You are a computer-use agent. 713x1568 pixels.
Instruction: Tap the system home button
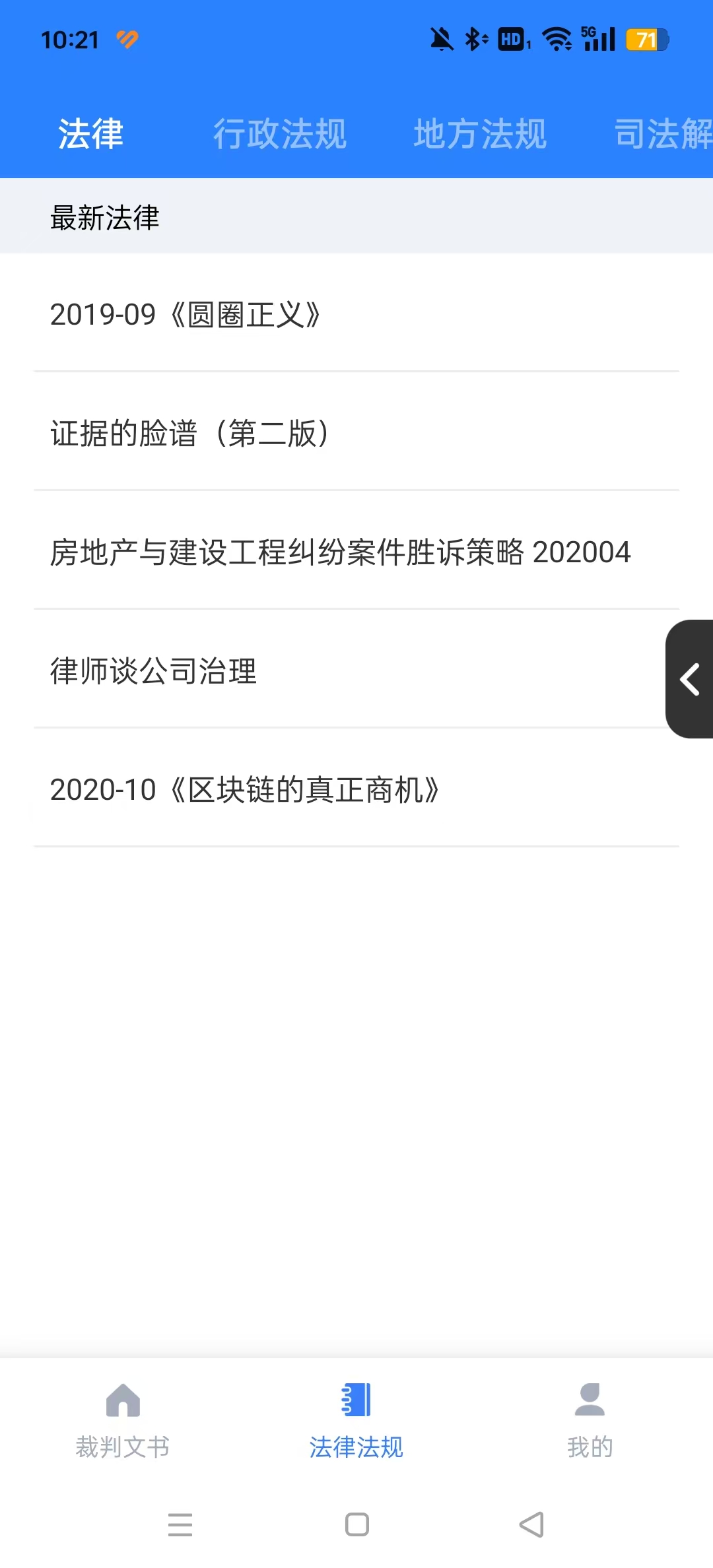click(x=357, y=1524)
